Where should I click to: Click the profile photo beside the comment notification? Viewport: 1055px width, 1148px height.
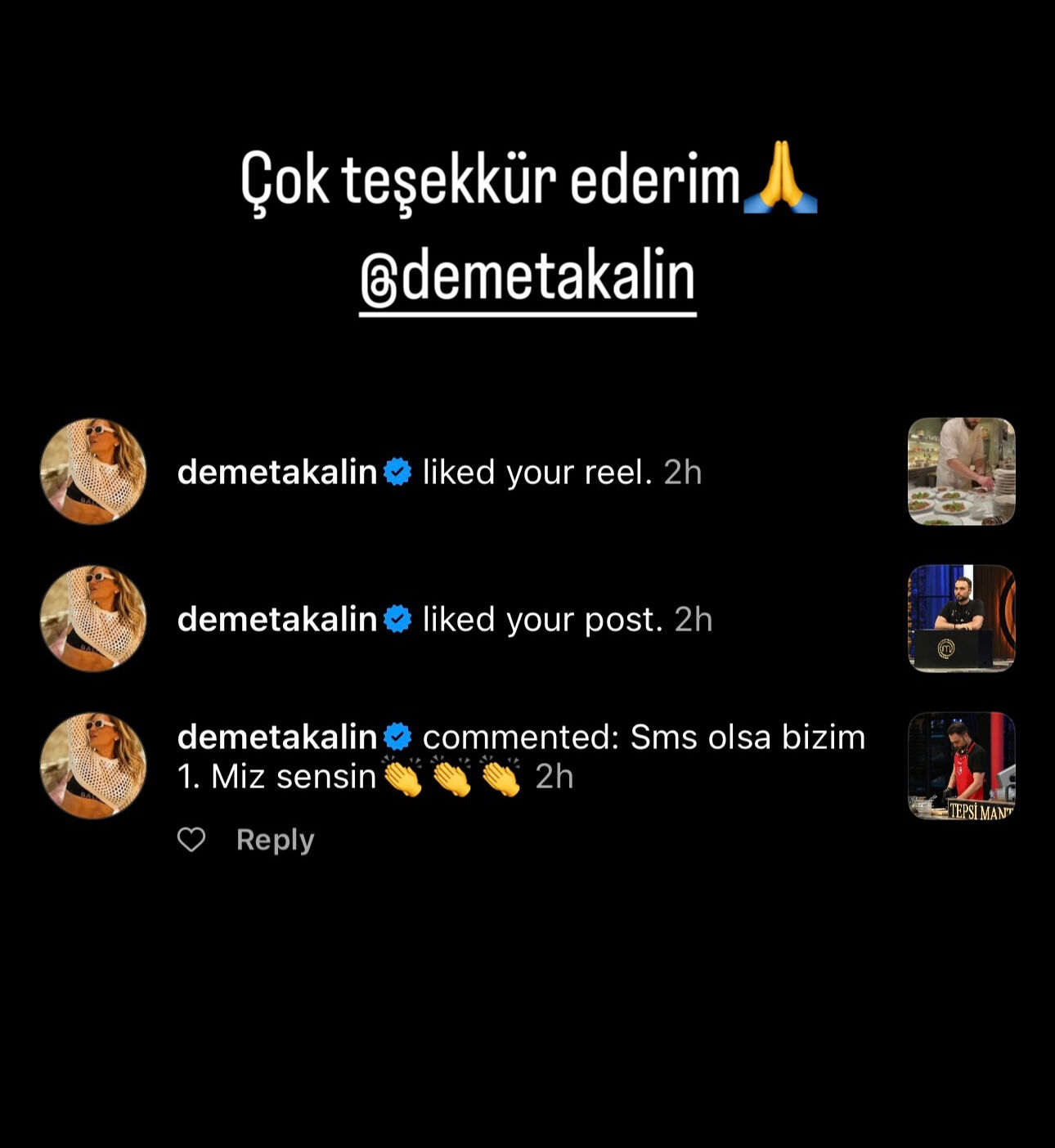[x=92, y=760]
